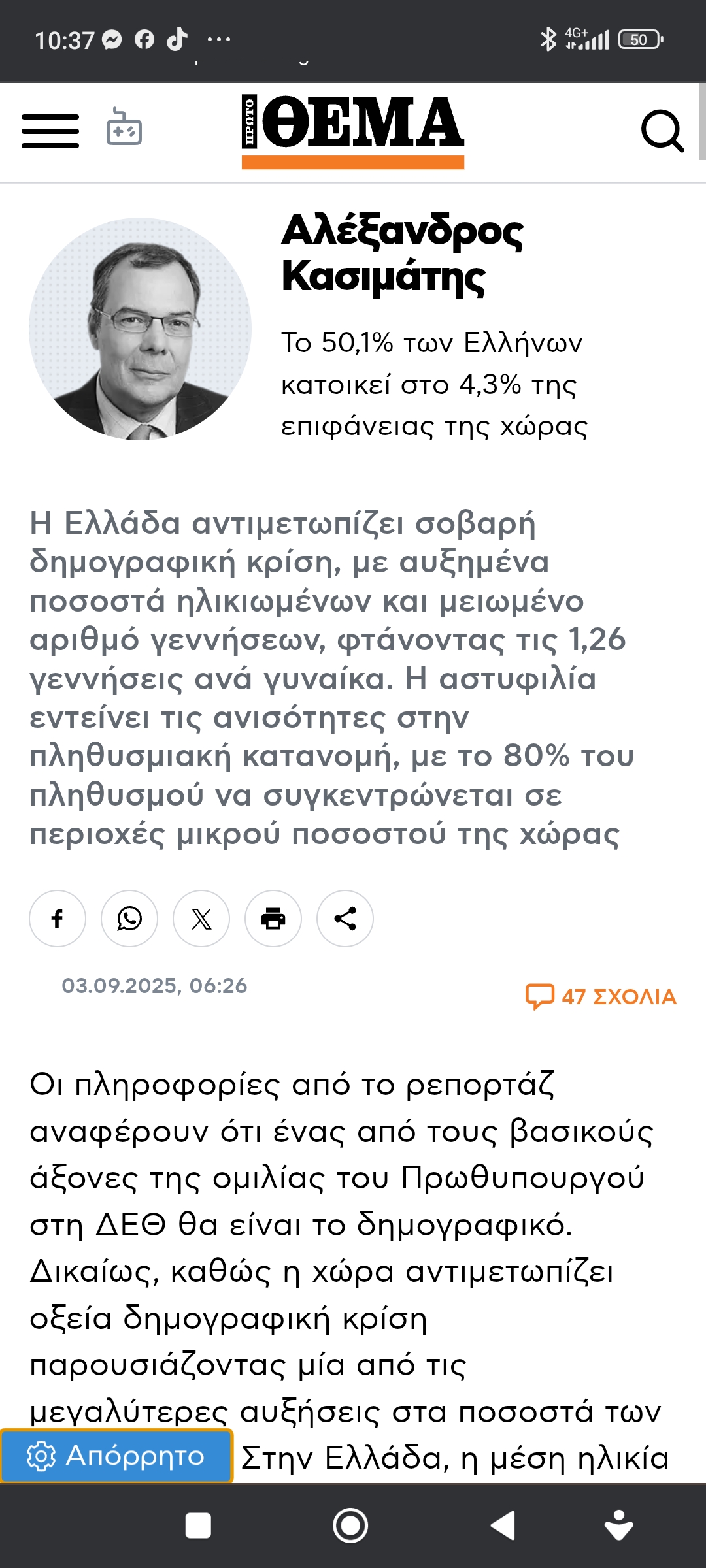Go back with the system back button
706x1568 pixels.
pos(503,1526)
